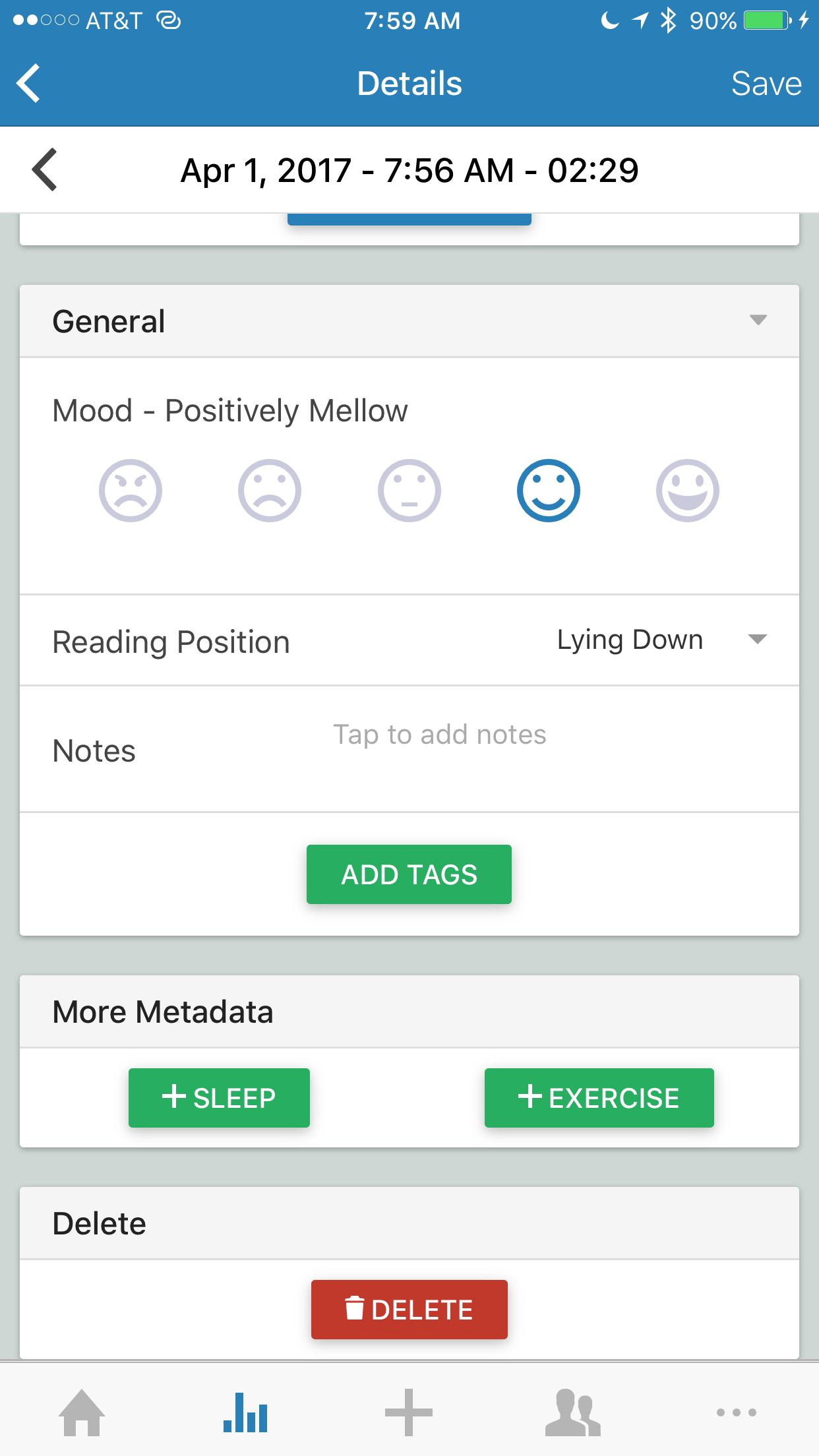Select the angry face mood
This screenshot has height=1456, width=819.
[131, 491]
